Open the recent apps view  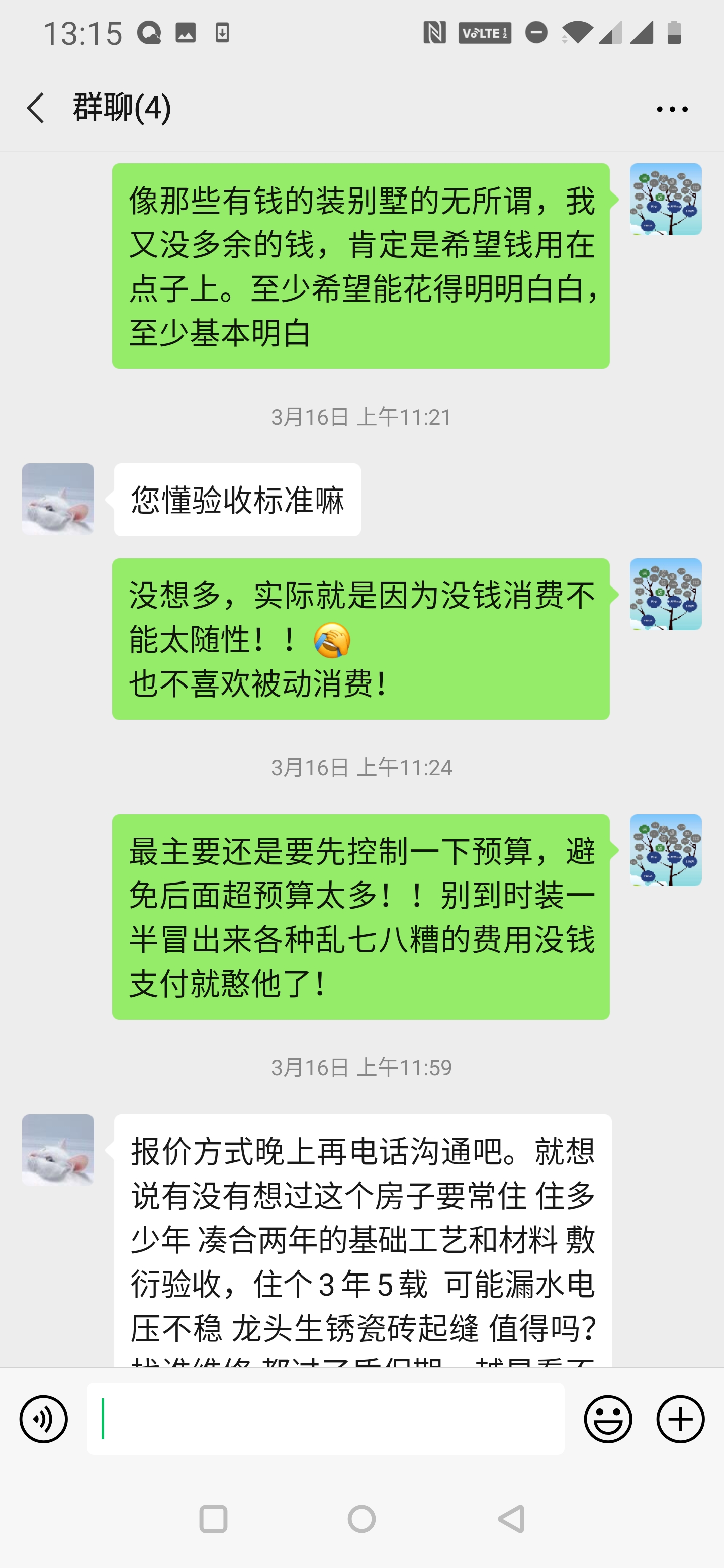pos(213,1519)
